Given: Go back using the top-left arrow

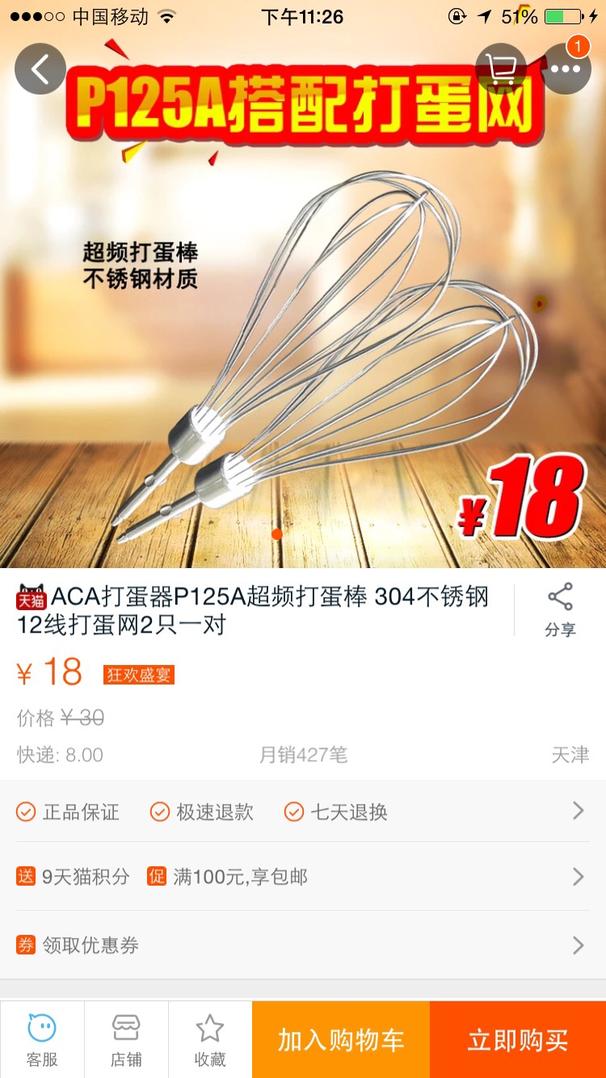Looking at the screenshot, I should pyautogui.click(x=40, y=69).
